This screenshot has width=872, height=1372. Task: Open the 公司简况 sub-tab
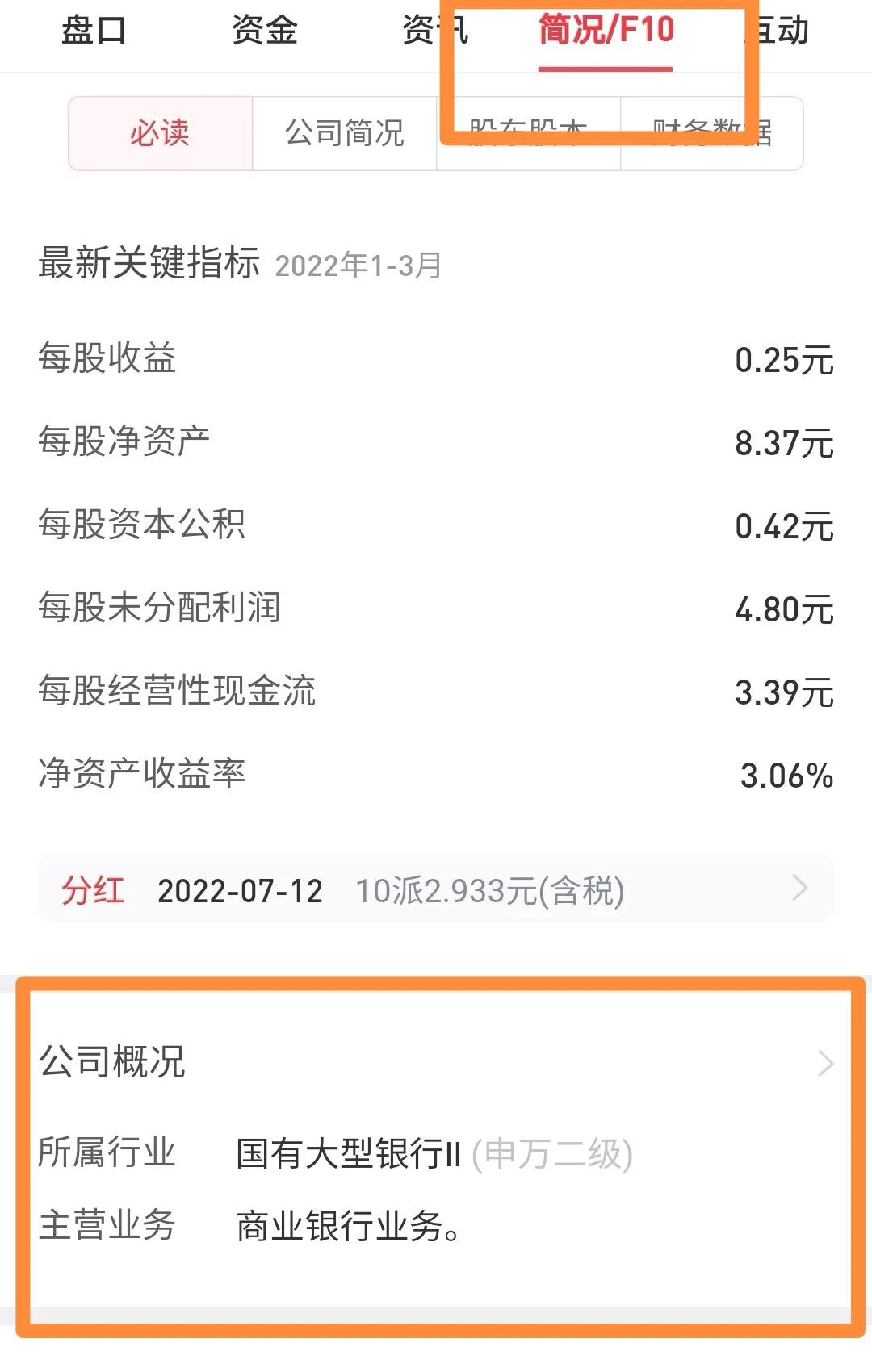(x=344, y=135)
